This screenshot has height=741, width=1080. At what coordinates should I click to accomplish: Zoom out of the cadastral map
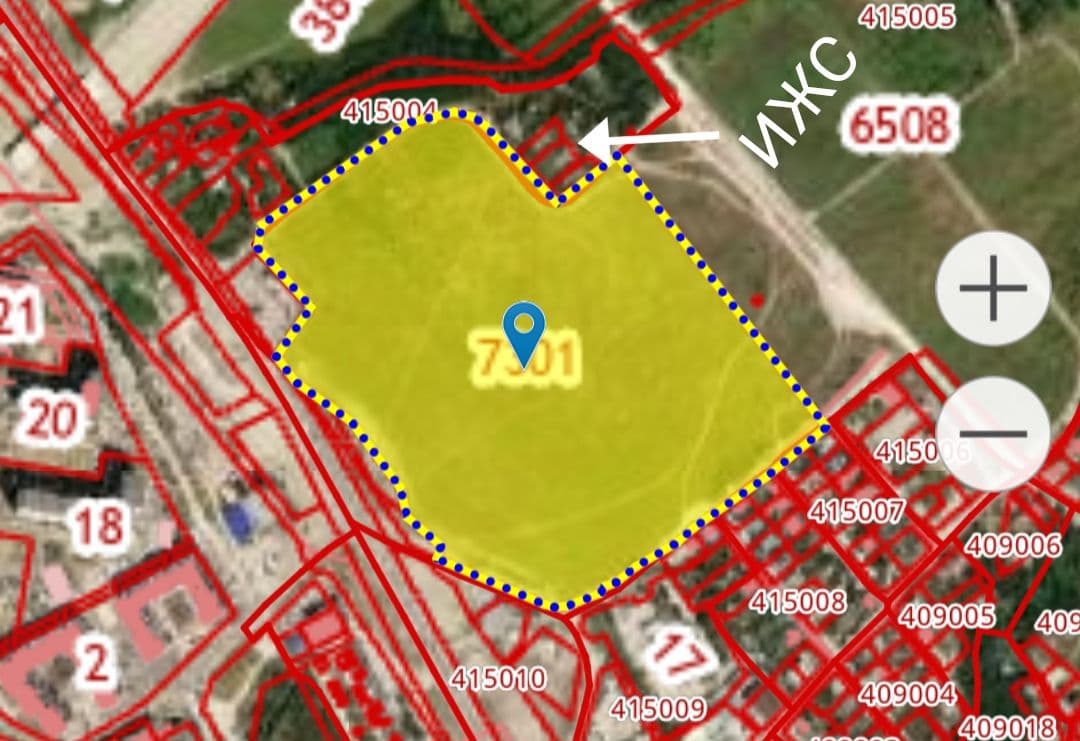(x=992, y=433)
